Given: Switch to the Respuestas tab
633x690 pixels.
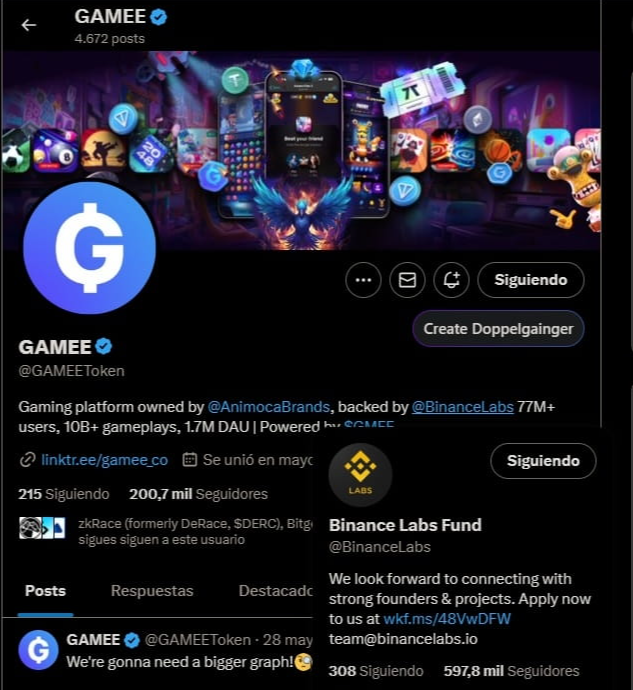Looking at the screenshot, I should [152, 591].
